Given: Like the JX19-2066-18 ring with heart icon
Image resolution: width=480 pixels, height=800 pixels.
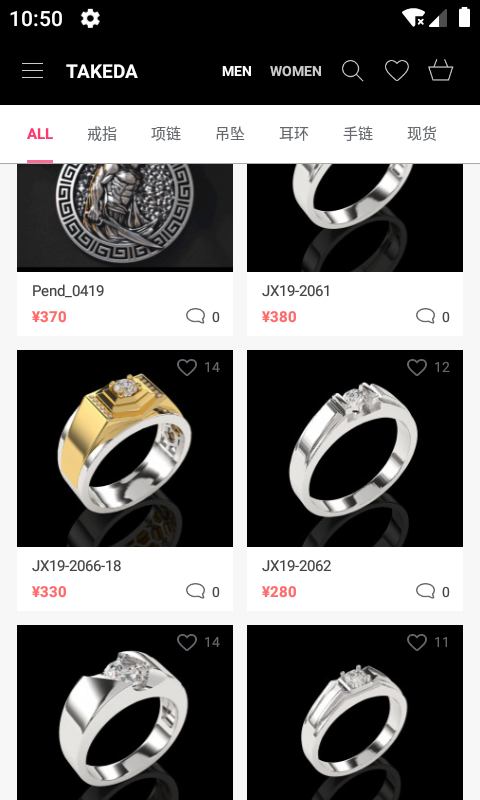Looking at the screenshot, I should 187,367.
